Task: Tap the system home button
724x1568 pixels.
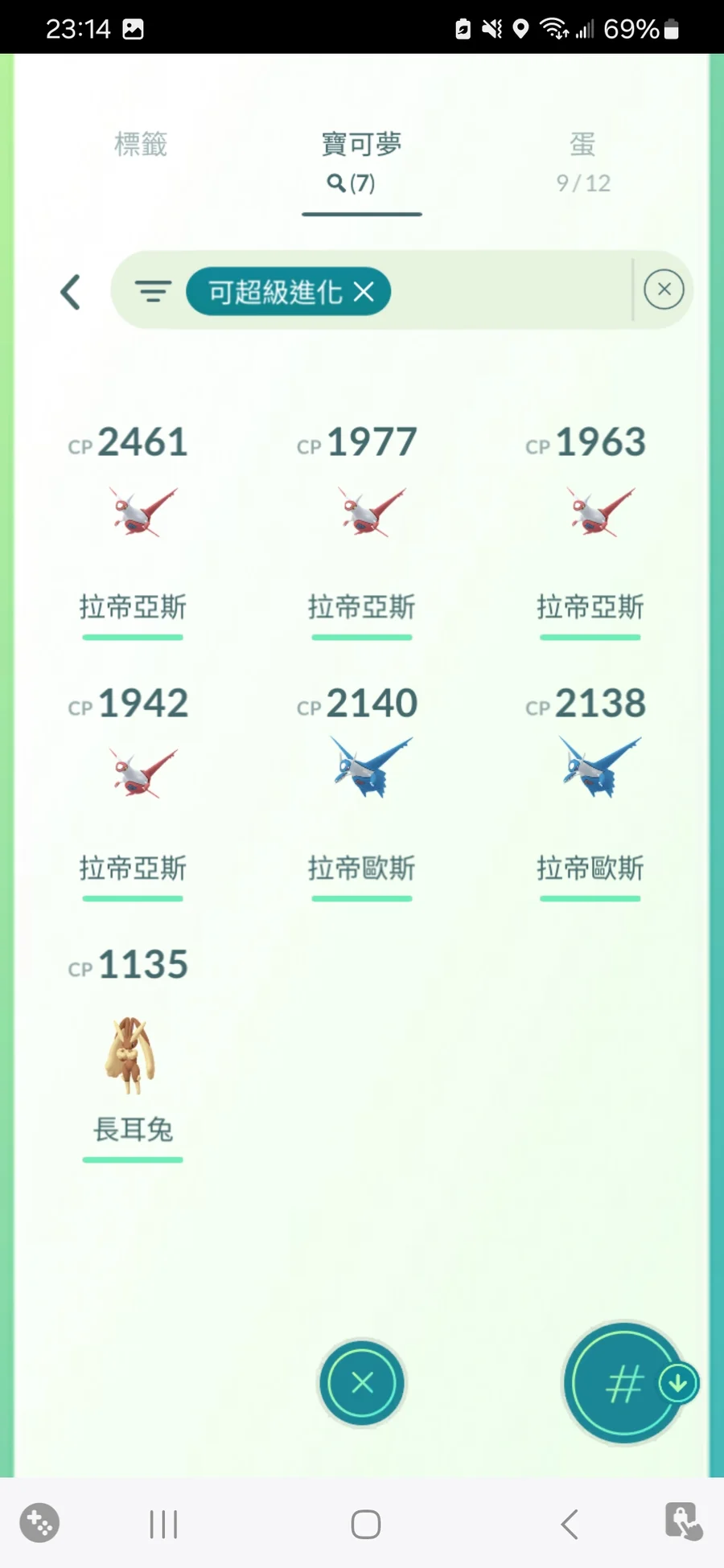Action: tap(366, 1524)
